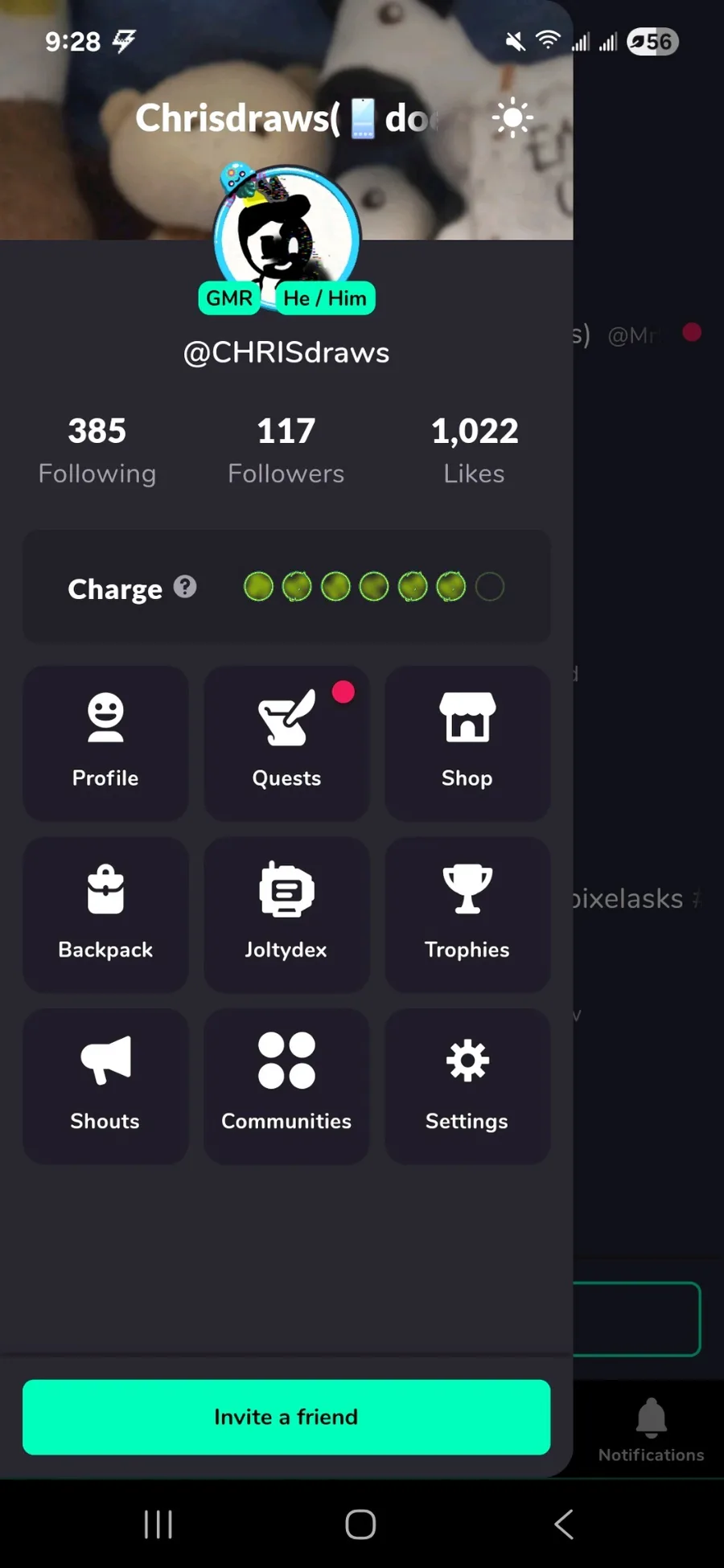Viewport: 724px width, 1568px height.
Task: View Trophies
Action: click(x=467, y=914)
